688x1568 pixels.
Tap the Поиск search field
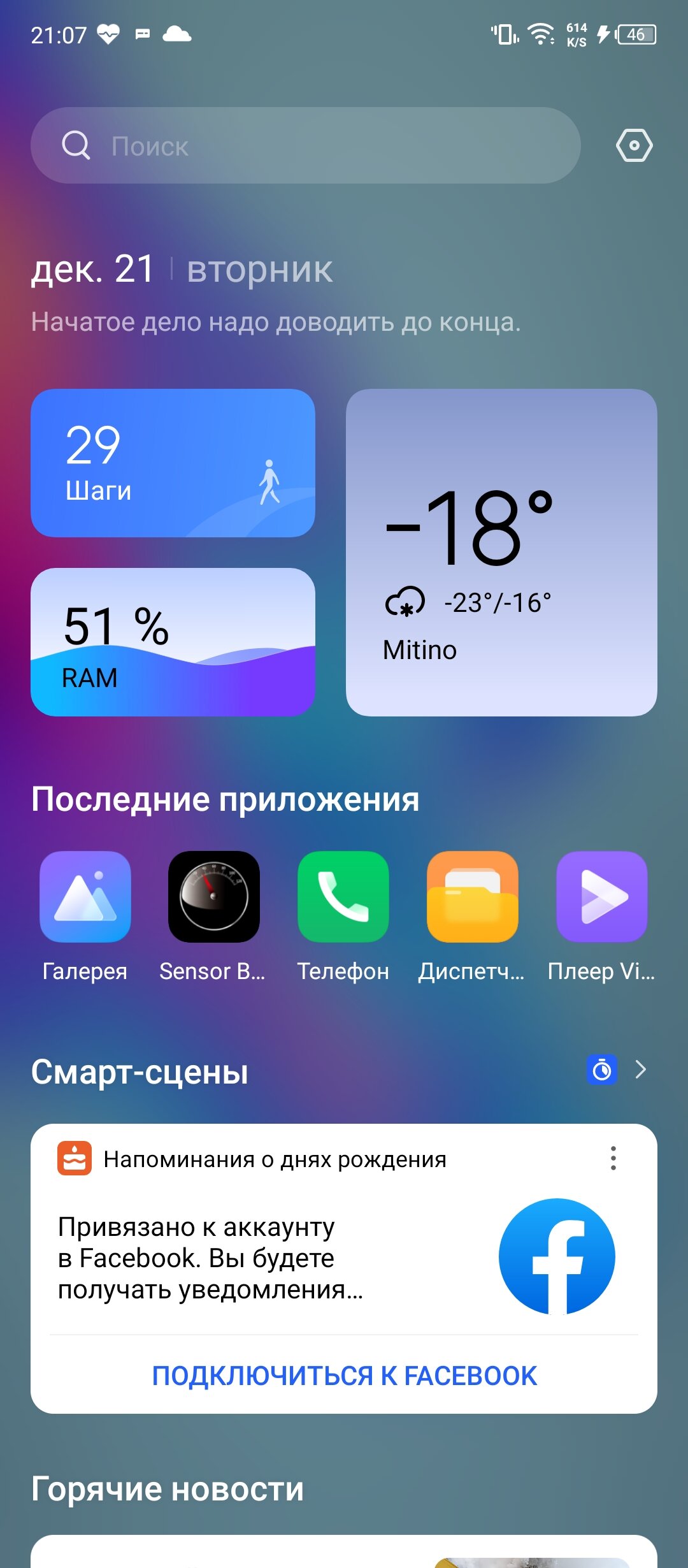click(x=306, y=145)
